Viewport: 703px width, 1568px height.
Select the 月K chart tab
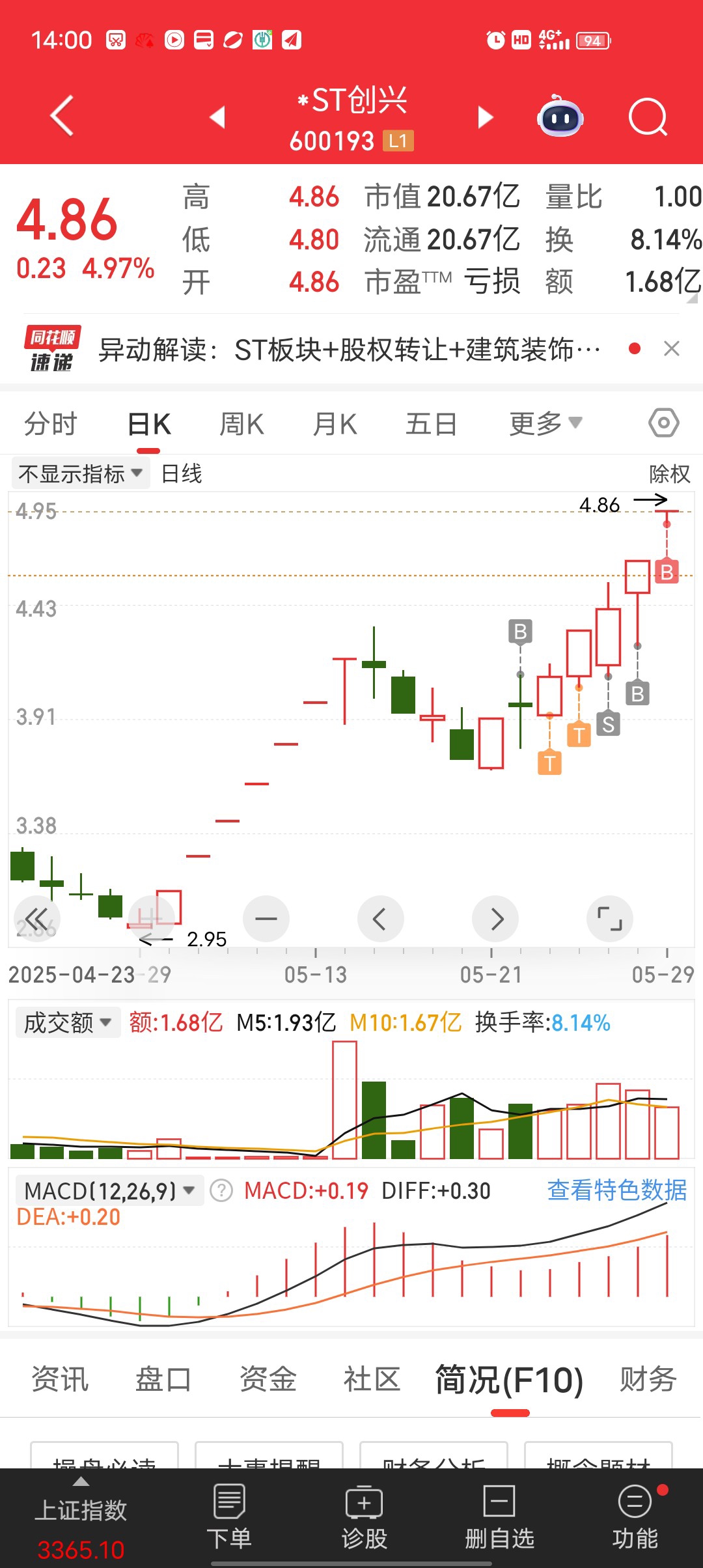click(335, 425)
